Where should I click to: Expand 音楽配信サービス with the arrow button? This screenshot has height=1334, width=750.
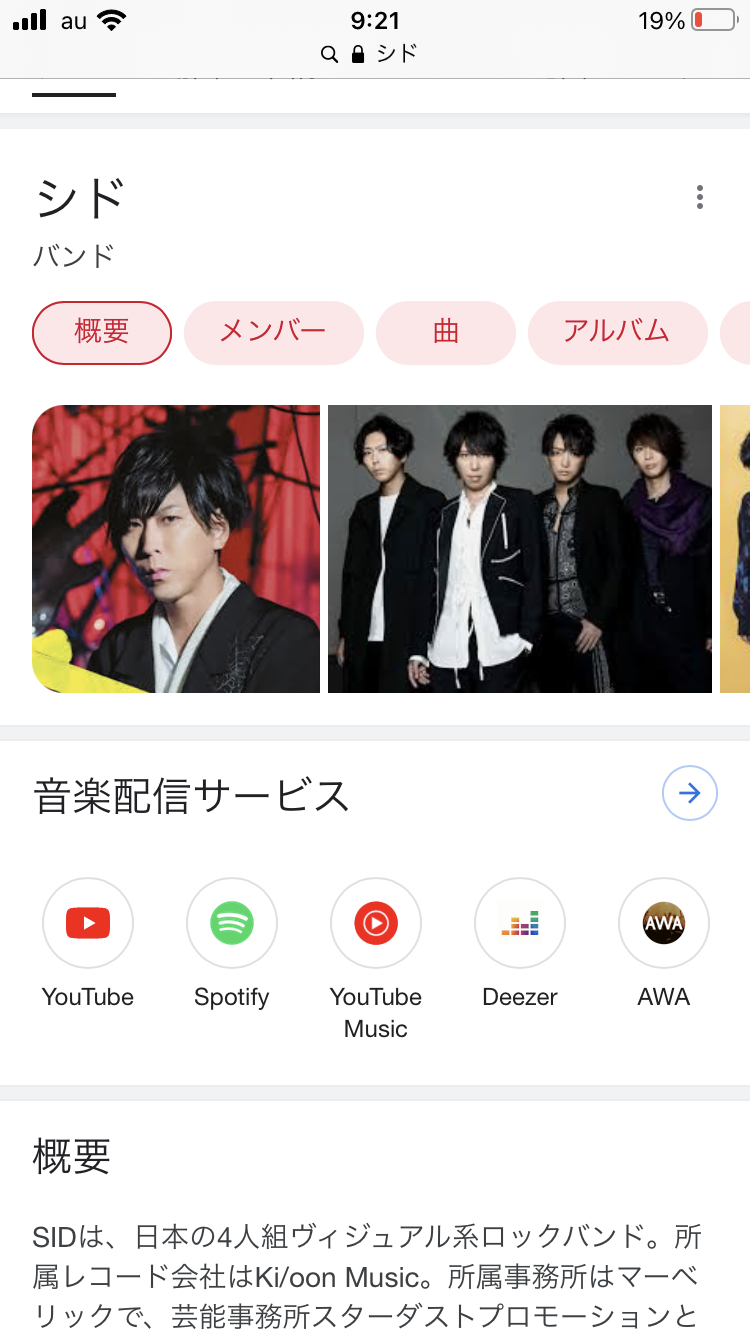click(690, 793)
